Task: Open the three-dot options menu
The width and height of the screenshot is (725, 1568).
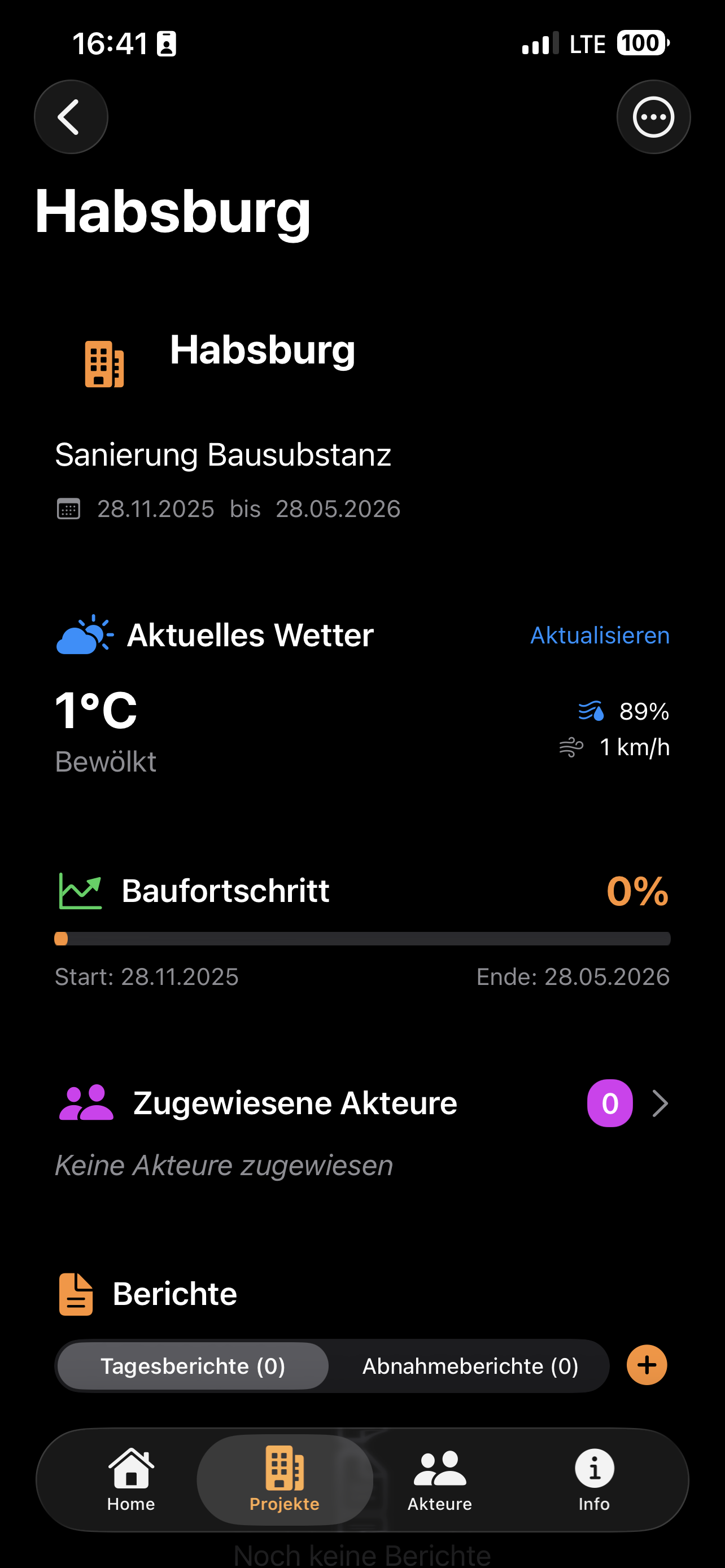Action: tap(653, 116)
